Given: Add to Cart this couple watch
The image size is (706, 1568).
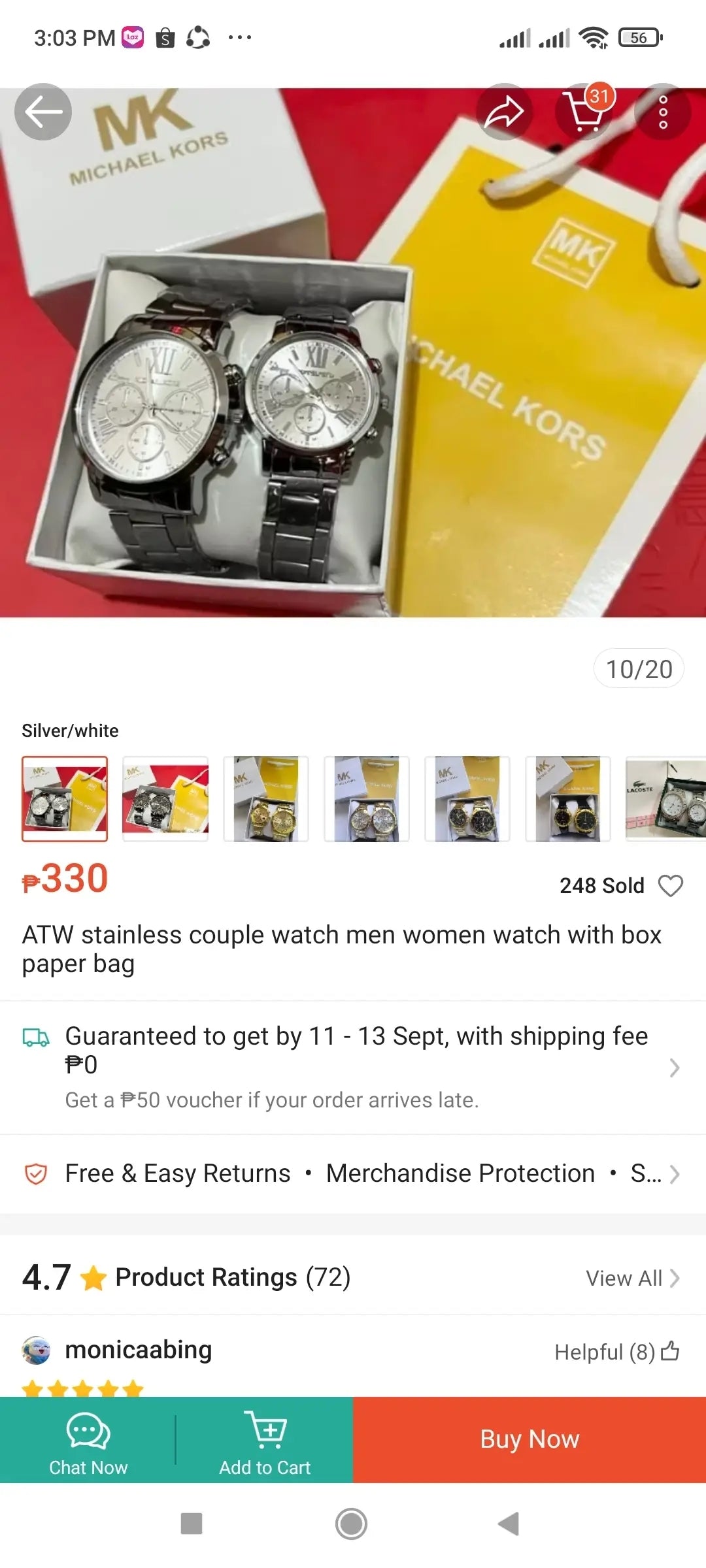Looking at the screenshot, I should point(265,1440).
